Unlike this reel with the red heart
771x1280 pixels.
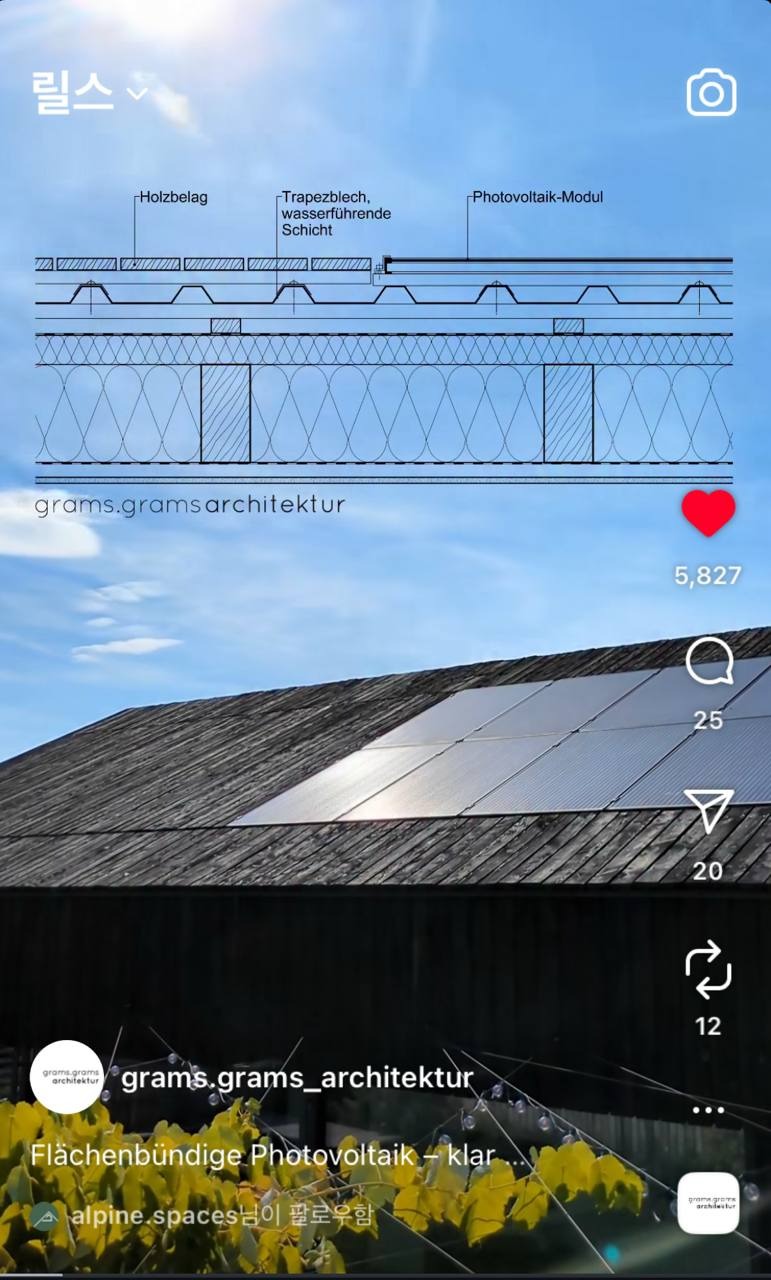point(708,513)
